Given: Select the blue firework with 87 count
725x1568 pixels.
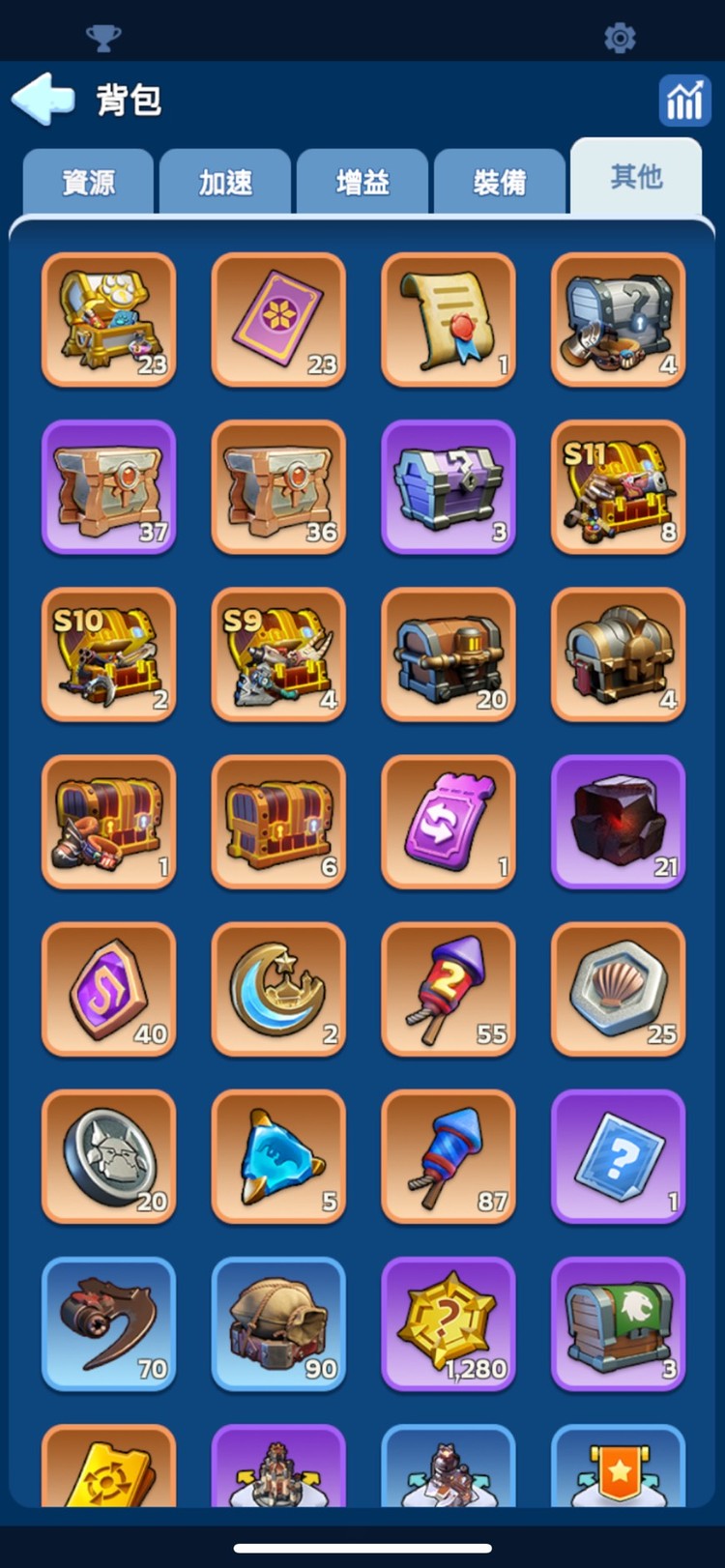Looking at the screenshot, I should (x=448, y=1156).
